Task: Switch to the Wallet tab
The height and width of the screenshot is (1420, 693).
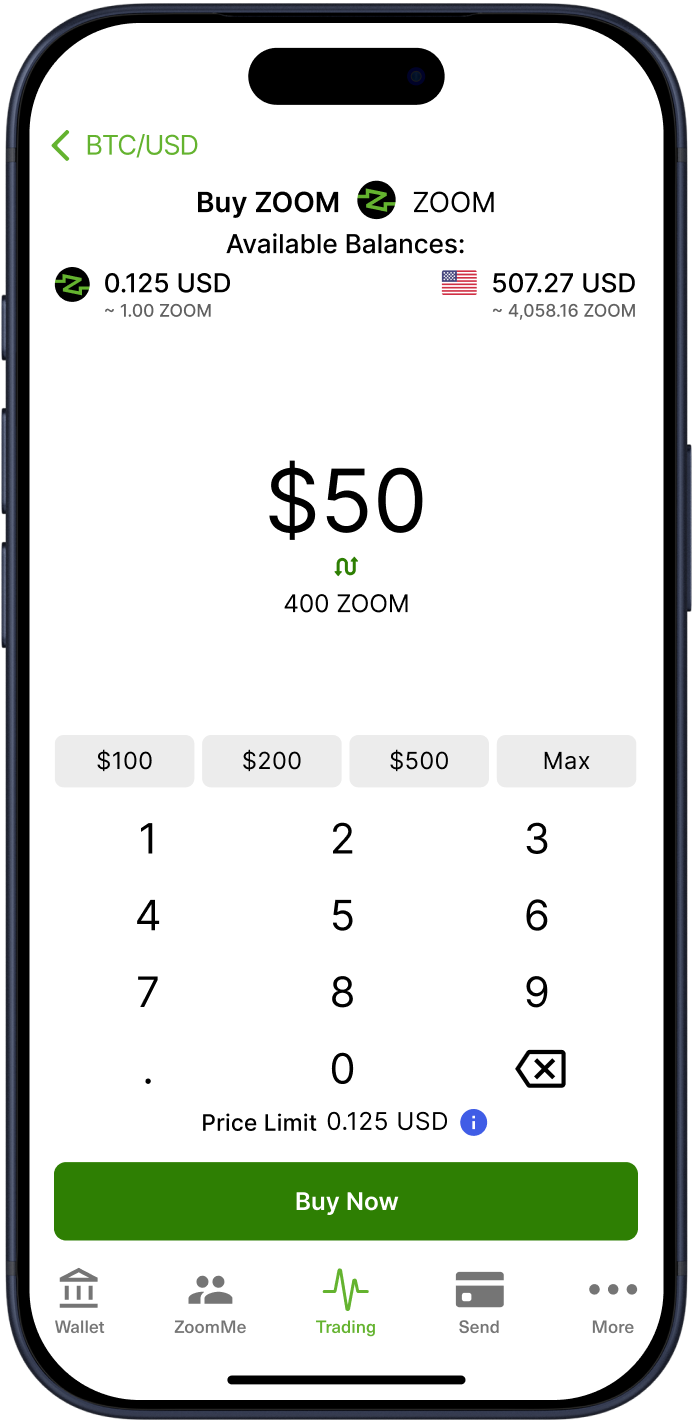Action: coord(79,1302)
